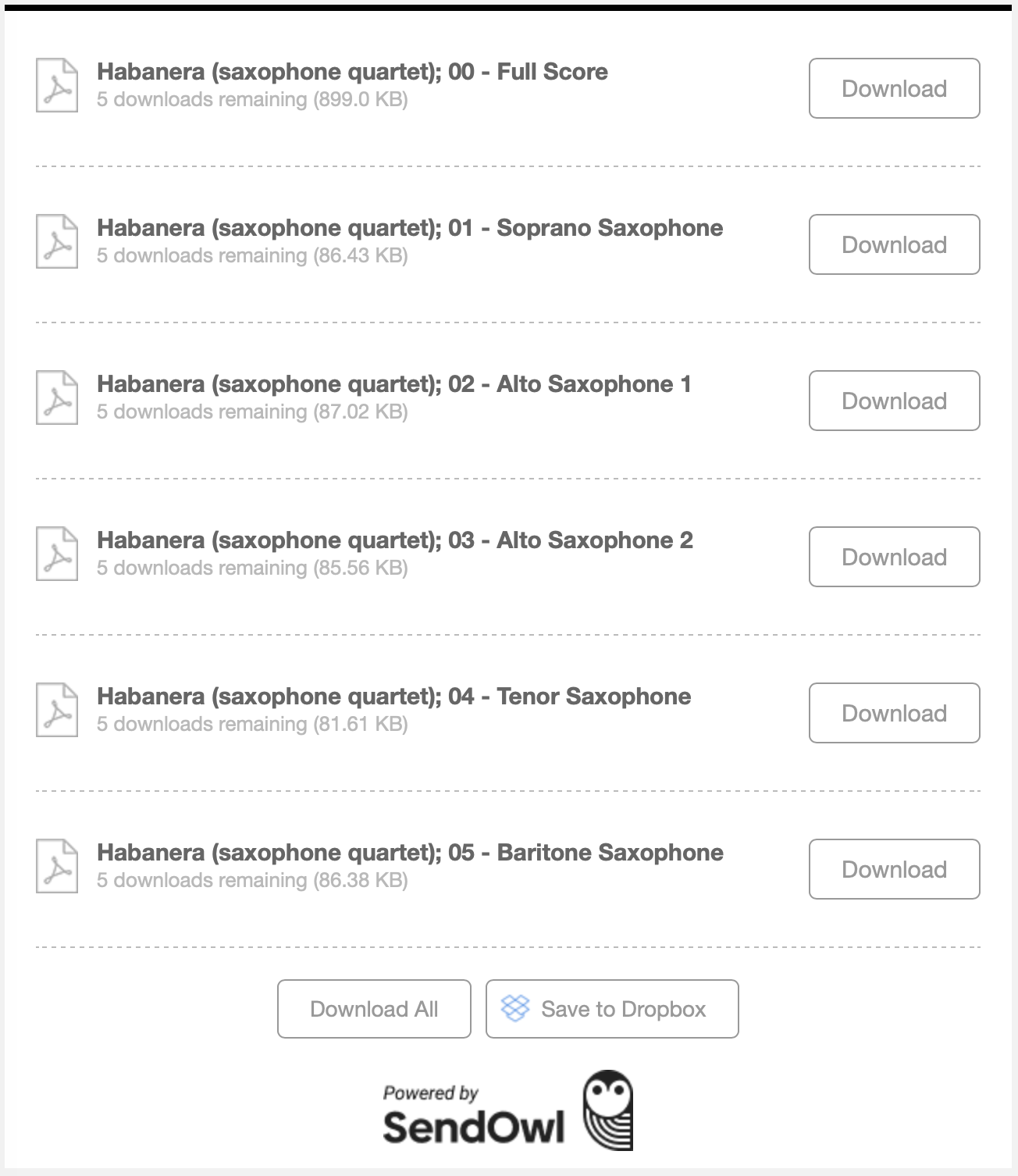Save all files to Dropbox

(612, 1009)
